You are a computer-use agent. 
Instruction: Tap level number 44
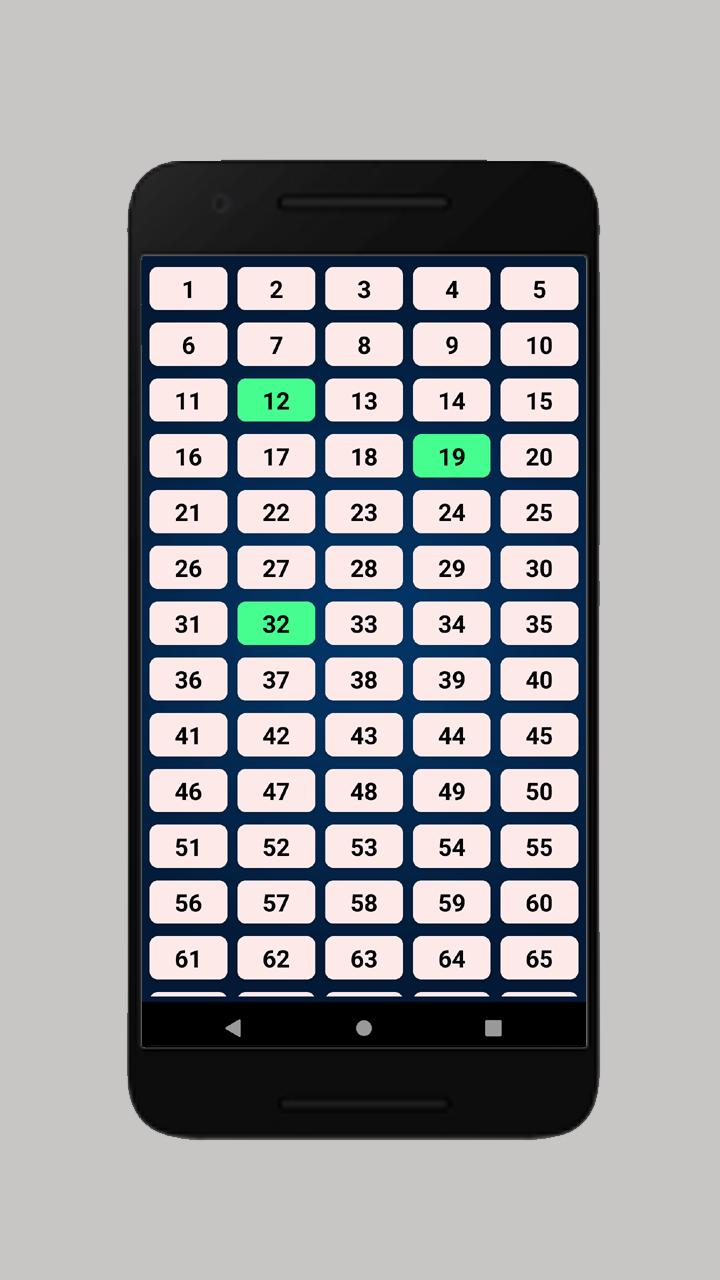pos(451,736)
